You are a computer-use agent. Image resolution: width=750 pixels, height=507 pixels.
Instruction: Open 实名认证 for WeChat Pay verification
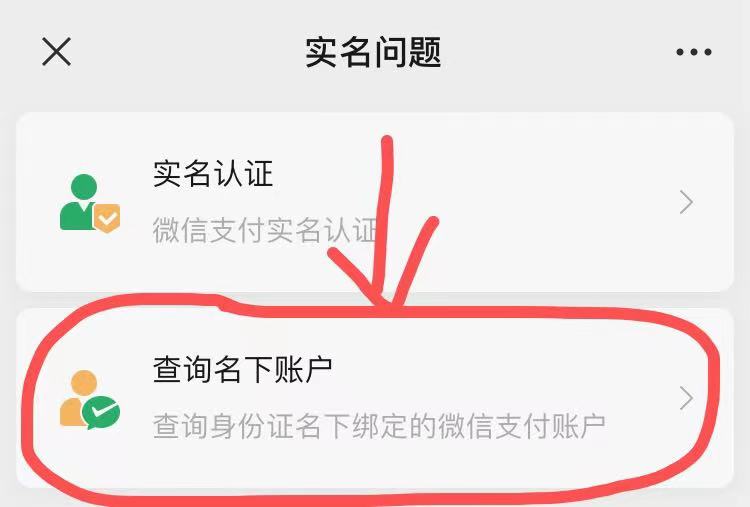(x=375, y=202)
